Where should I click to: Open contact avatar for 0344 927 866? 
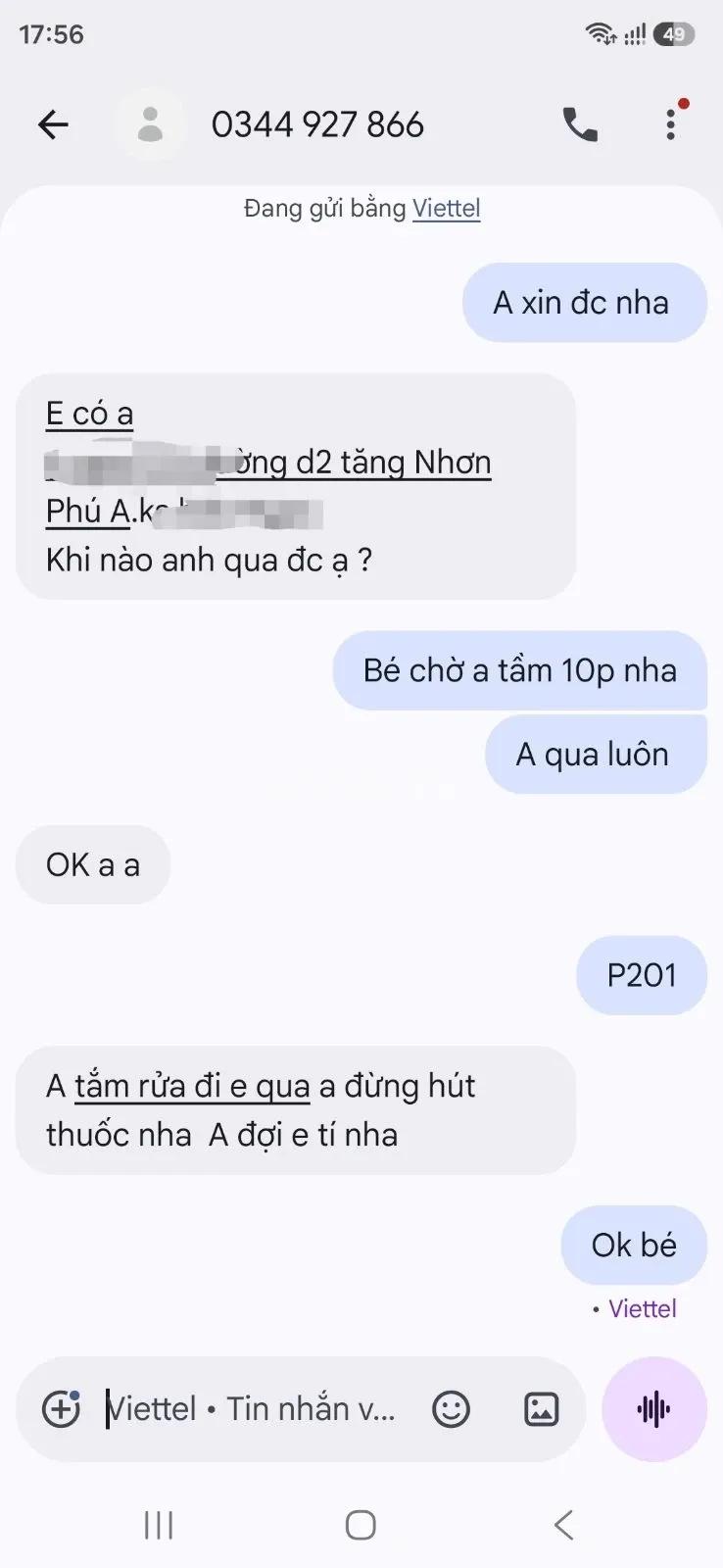pos(150,124)
